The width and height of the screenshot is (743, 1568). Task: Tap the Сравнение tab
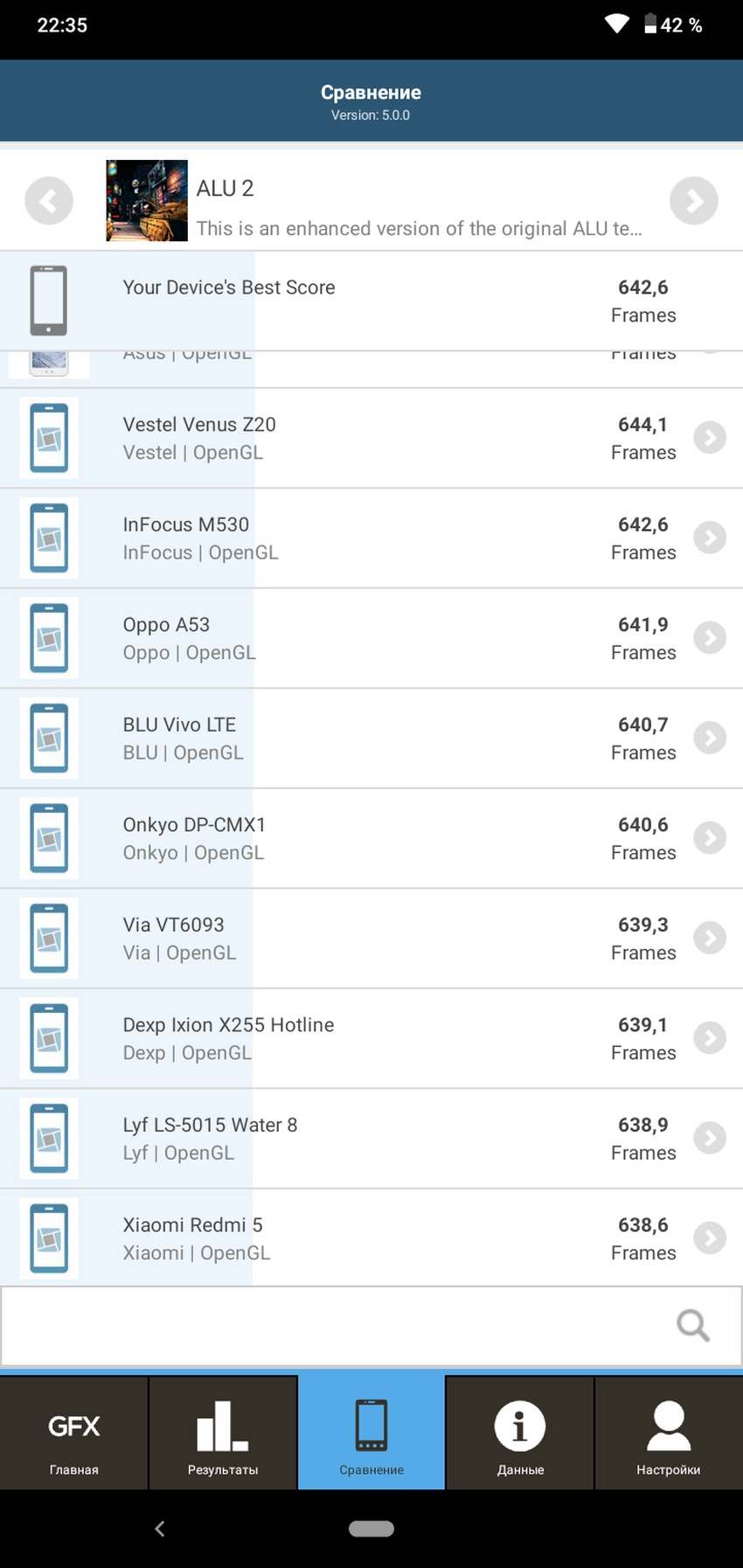pyautogui.click(x=371, y=1433)
